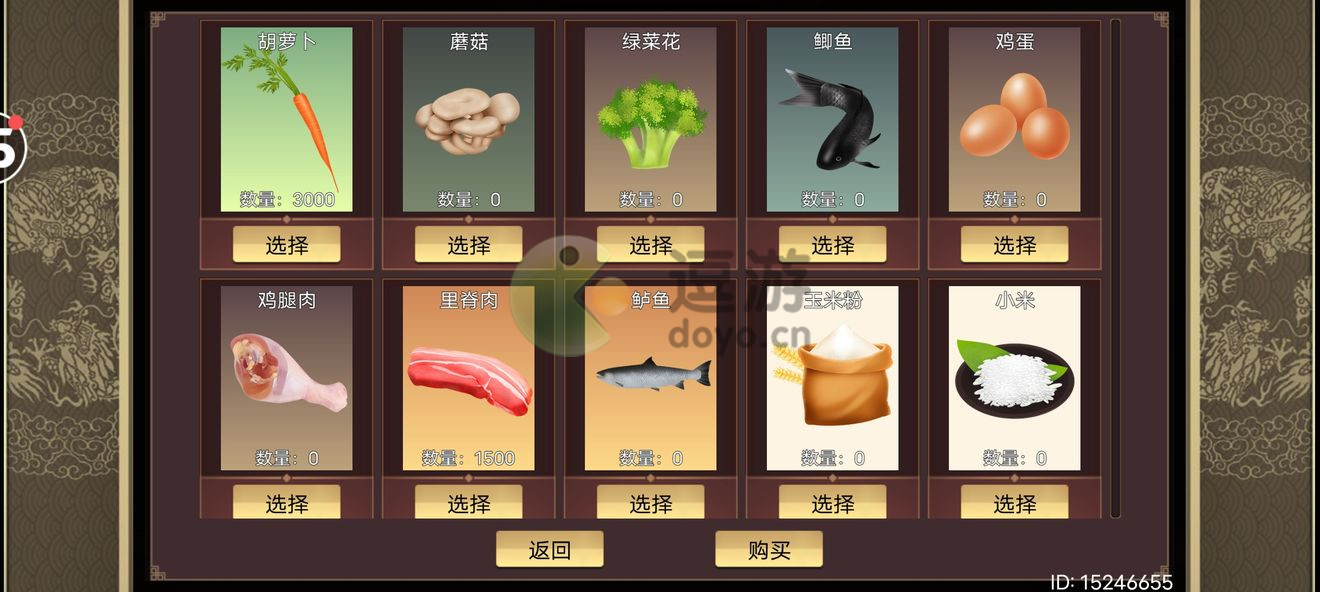Tap 选择 under 蘑菇
Screen dimensions: 1320x592
(x=468, y=244)
